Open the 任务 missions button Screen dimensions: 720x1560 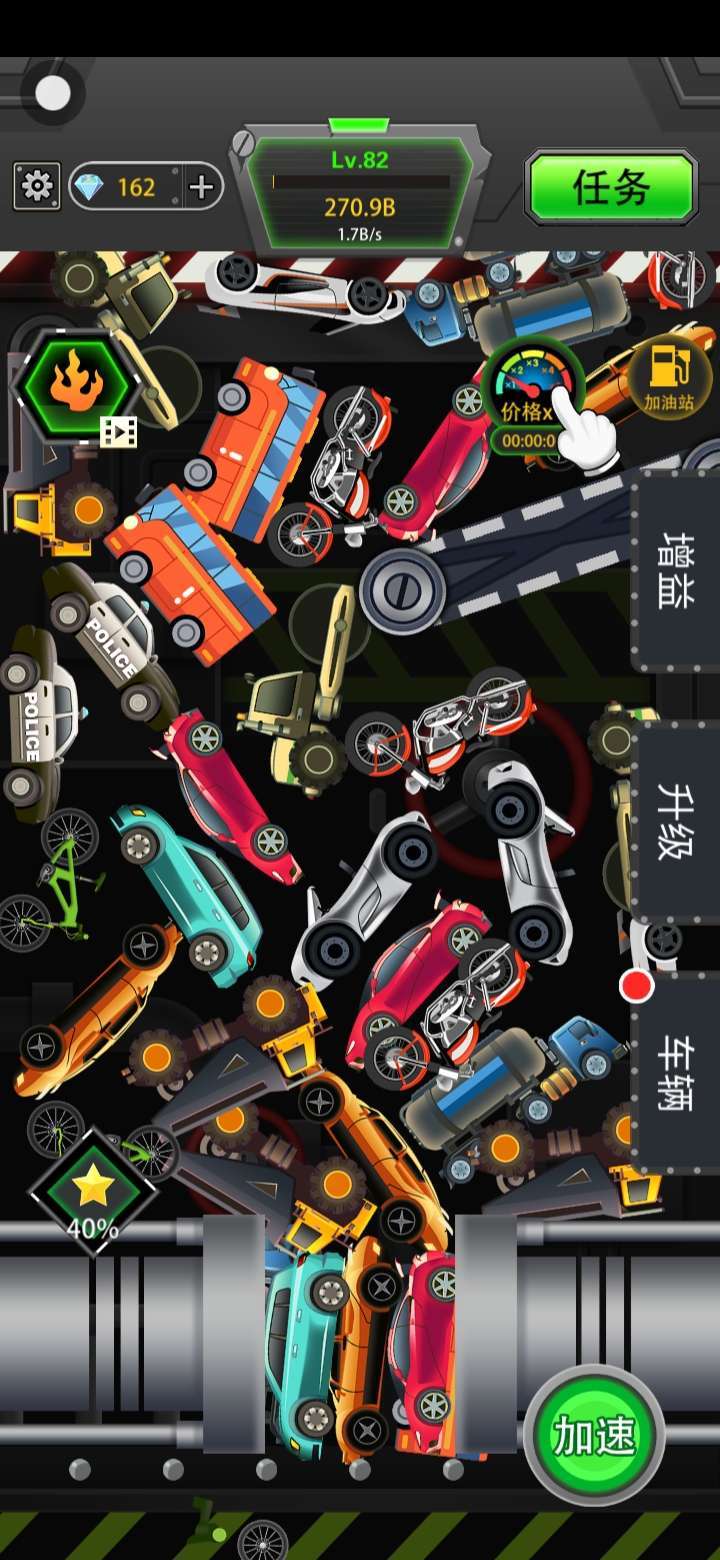[x=610, y=187]
